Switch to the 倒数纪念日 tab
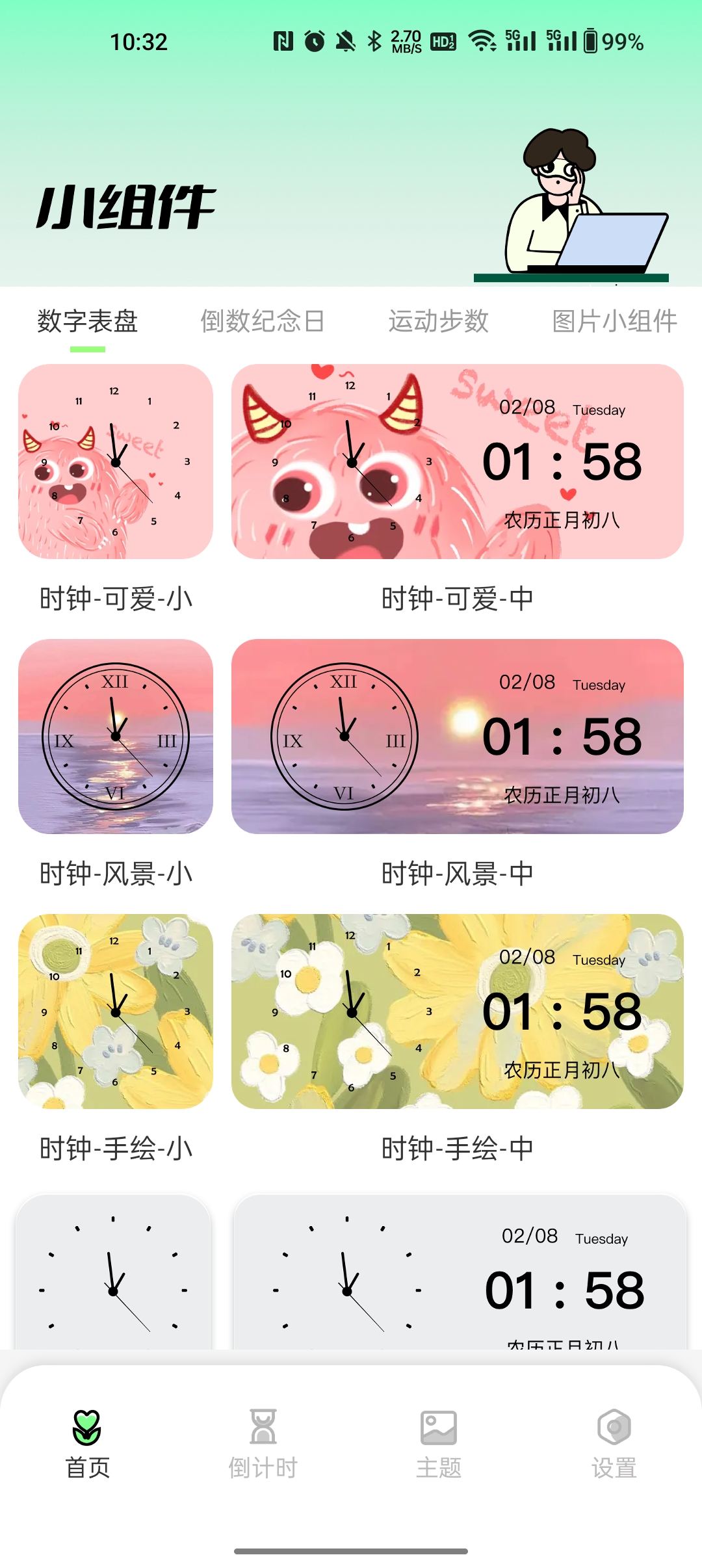The image size is (702, 1568). [x=263, y=321]
